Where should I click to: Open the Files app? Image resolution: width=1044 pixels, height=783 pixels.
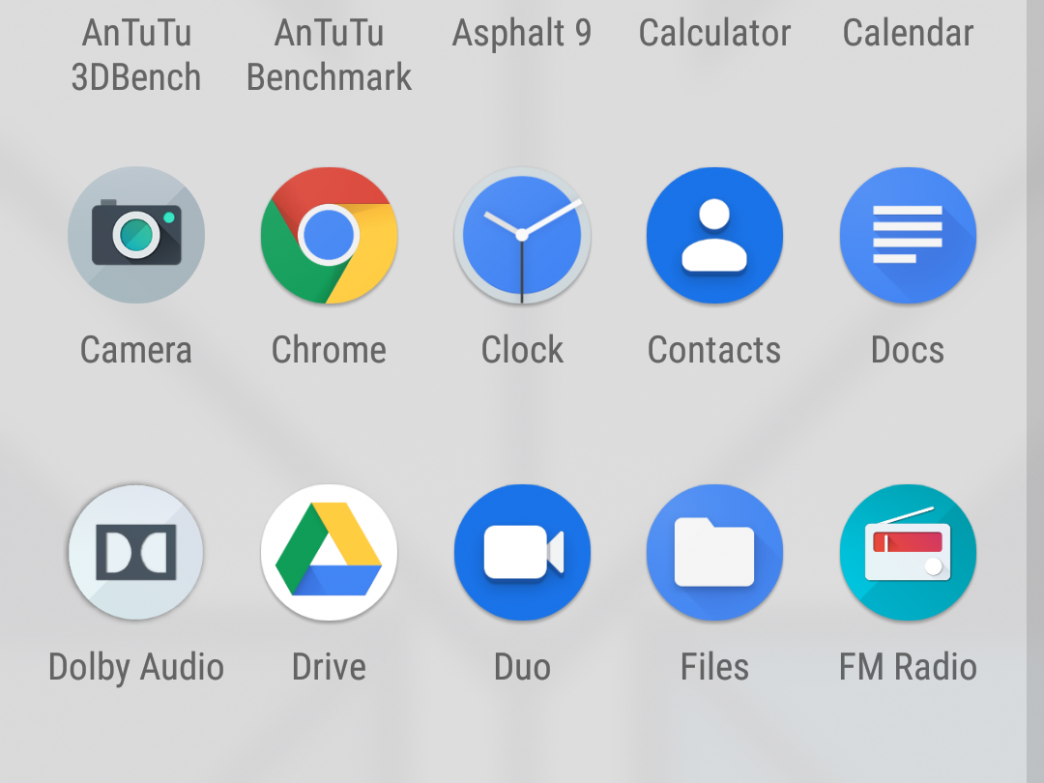tap(714, 553)
